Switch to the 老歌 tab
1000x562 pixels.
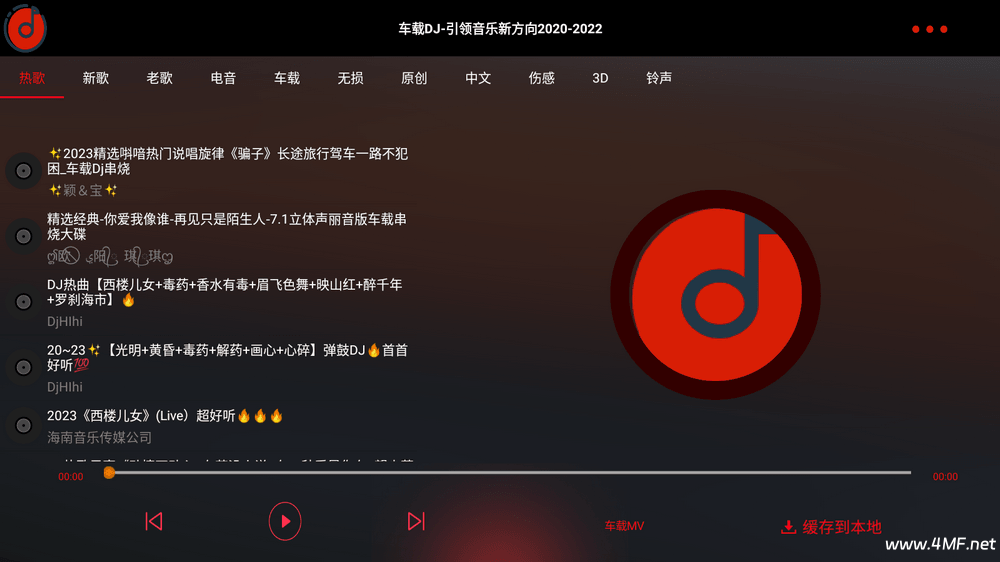coord(159,78)
